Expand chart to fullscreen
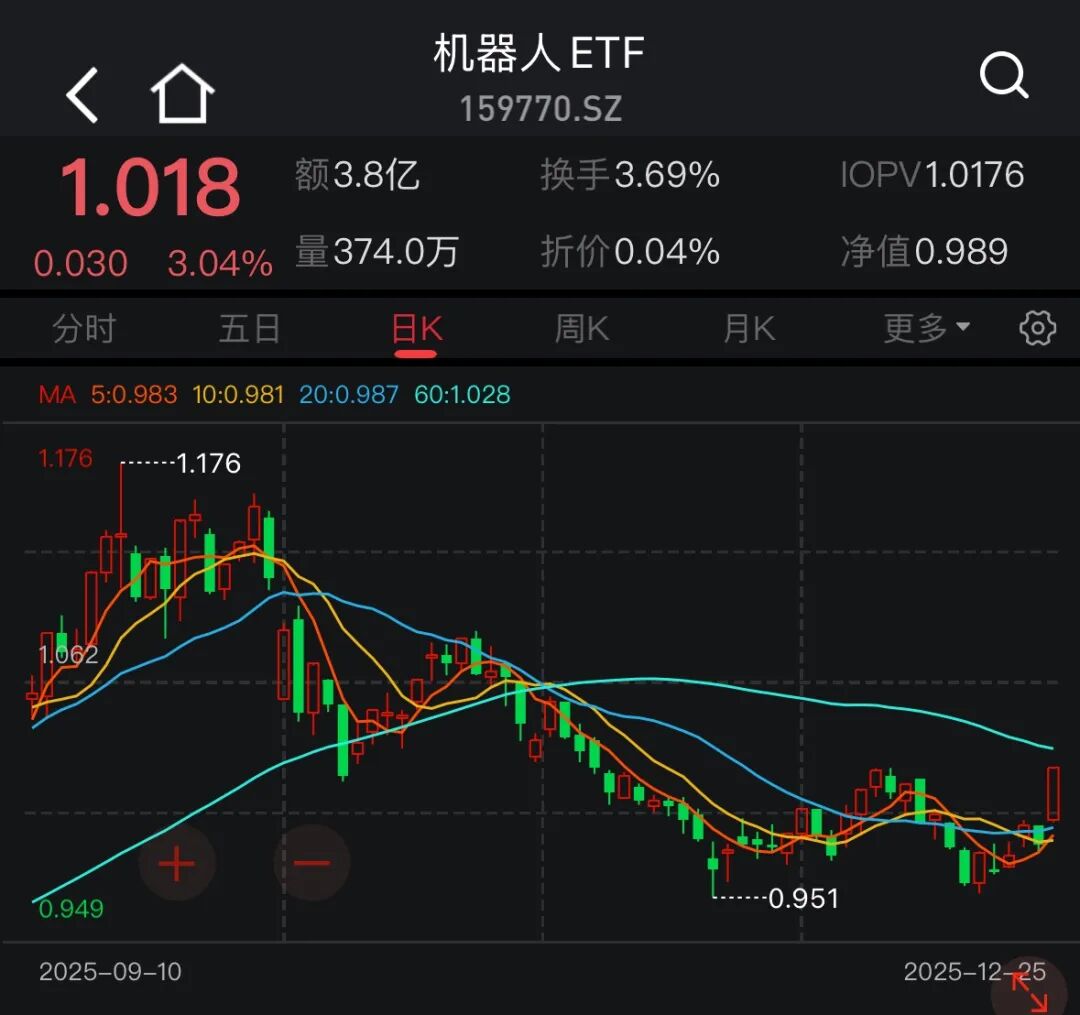The height and width of the screenshot is (1015, 1080). (x=1030, y=990)
